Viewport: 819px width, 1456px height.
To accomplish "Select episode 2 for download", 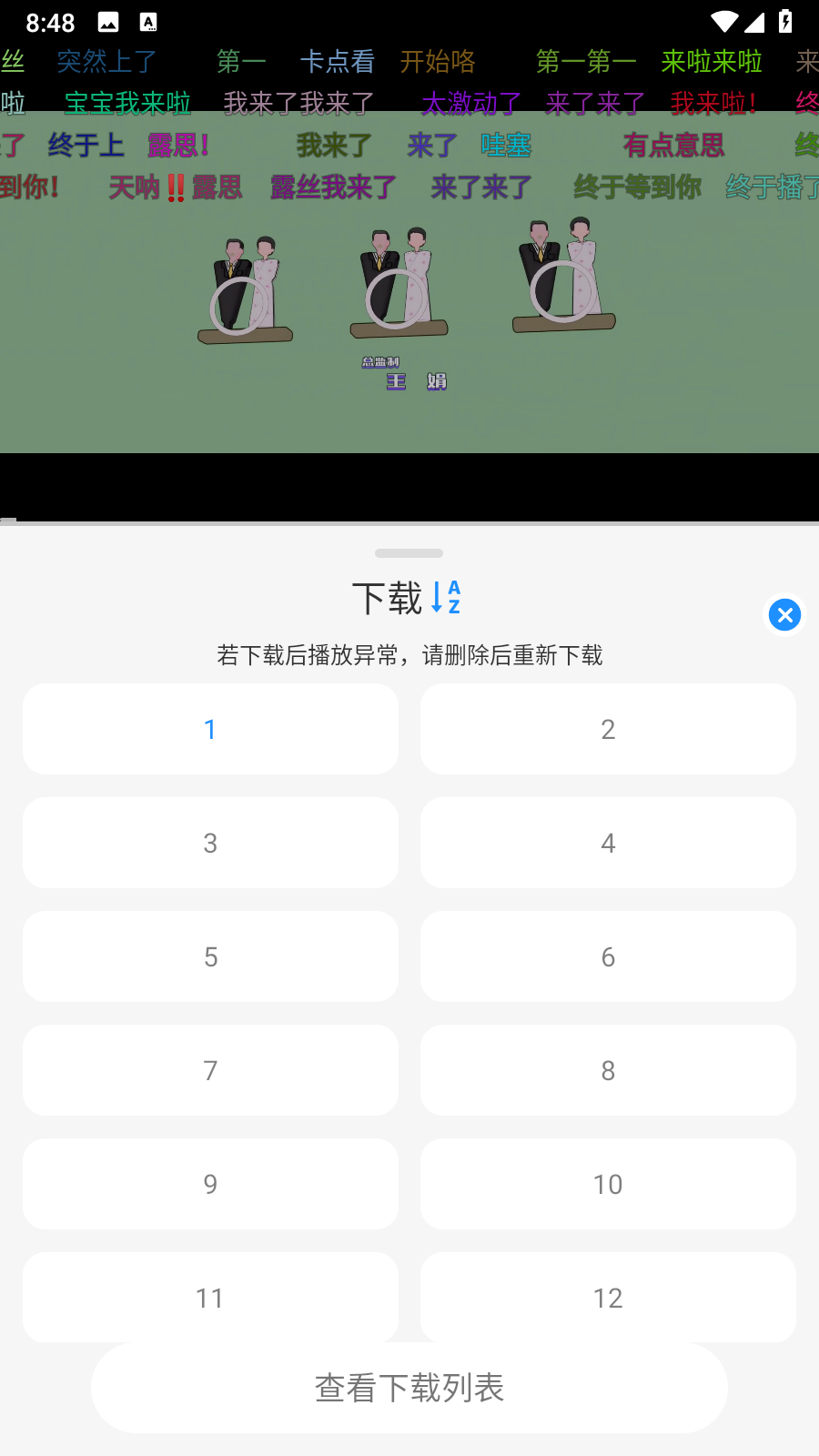I will (608, 729).
